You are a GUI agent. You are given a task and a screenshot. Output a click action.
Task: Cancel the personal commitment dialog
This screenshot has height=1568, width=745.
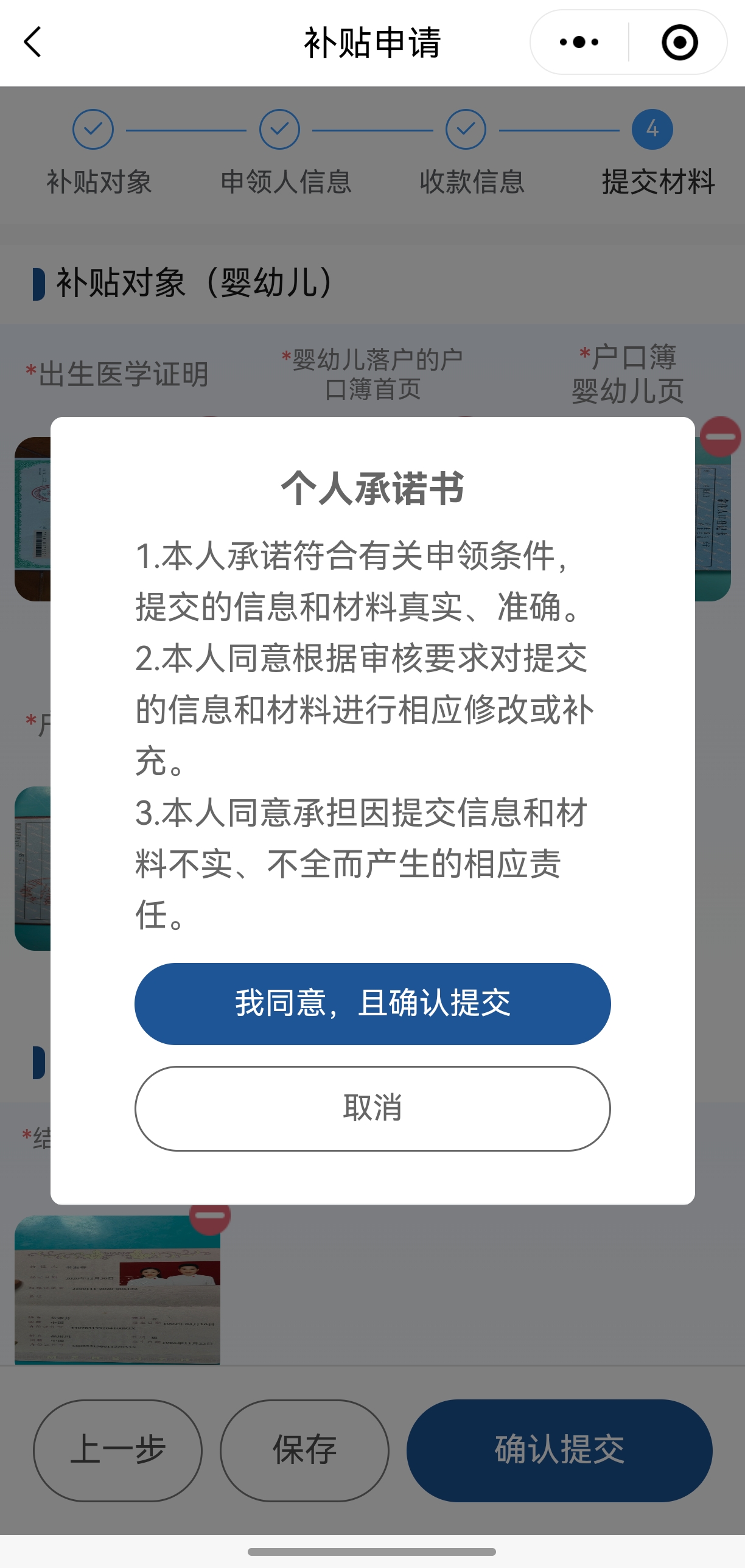point(372,1108)
